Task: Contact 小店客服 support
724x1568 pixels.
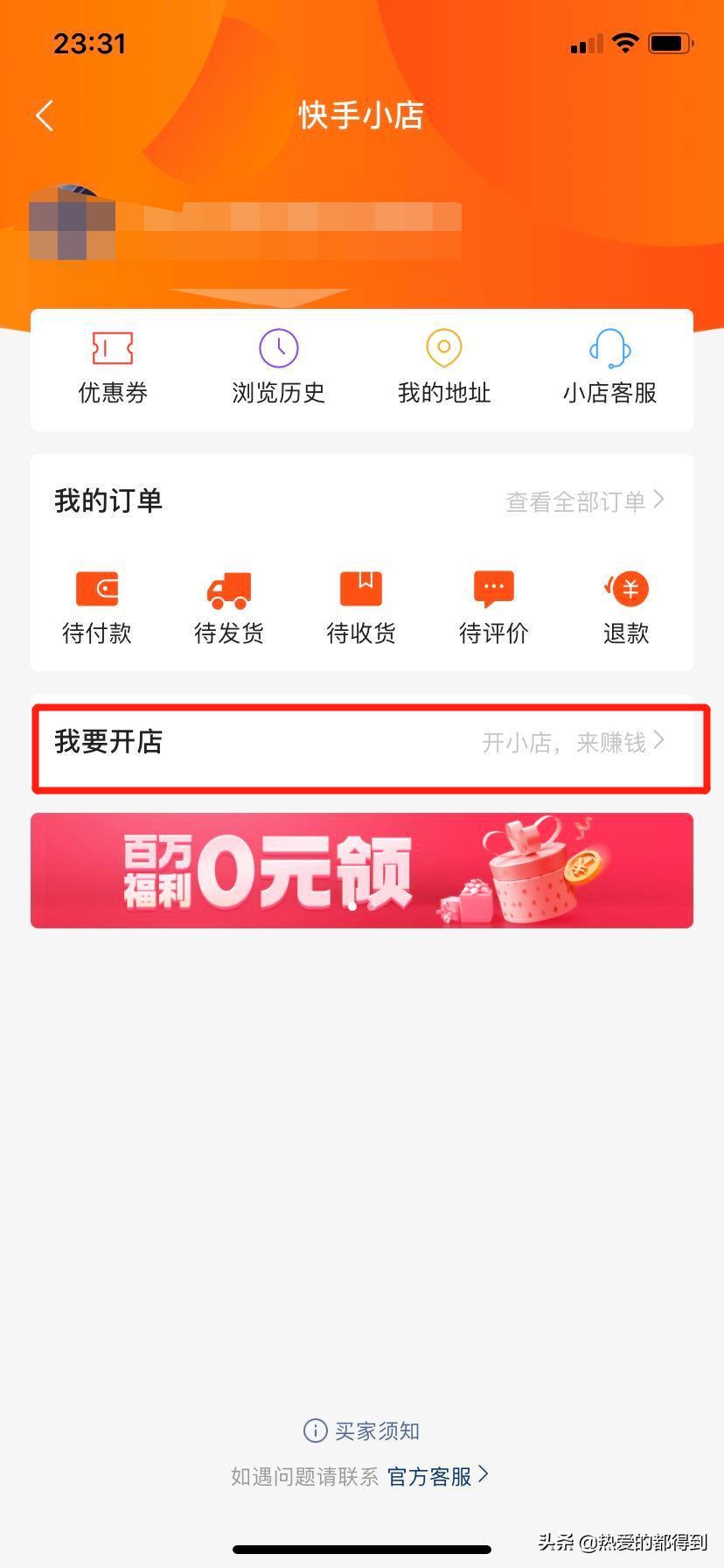Action: tap(609, 368)
